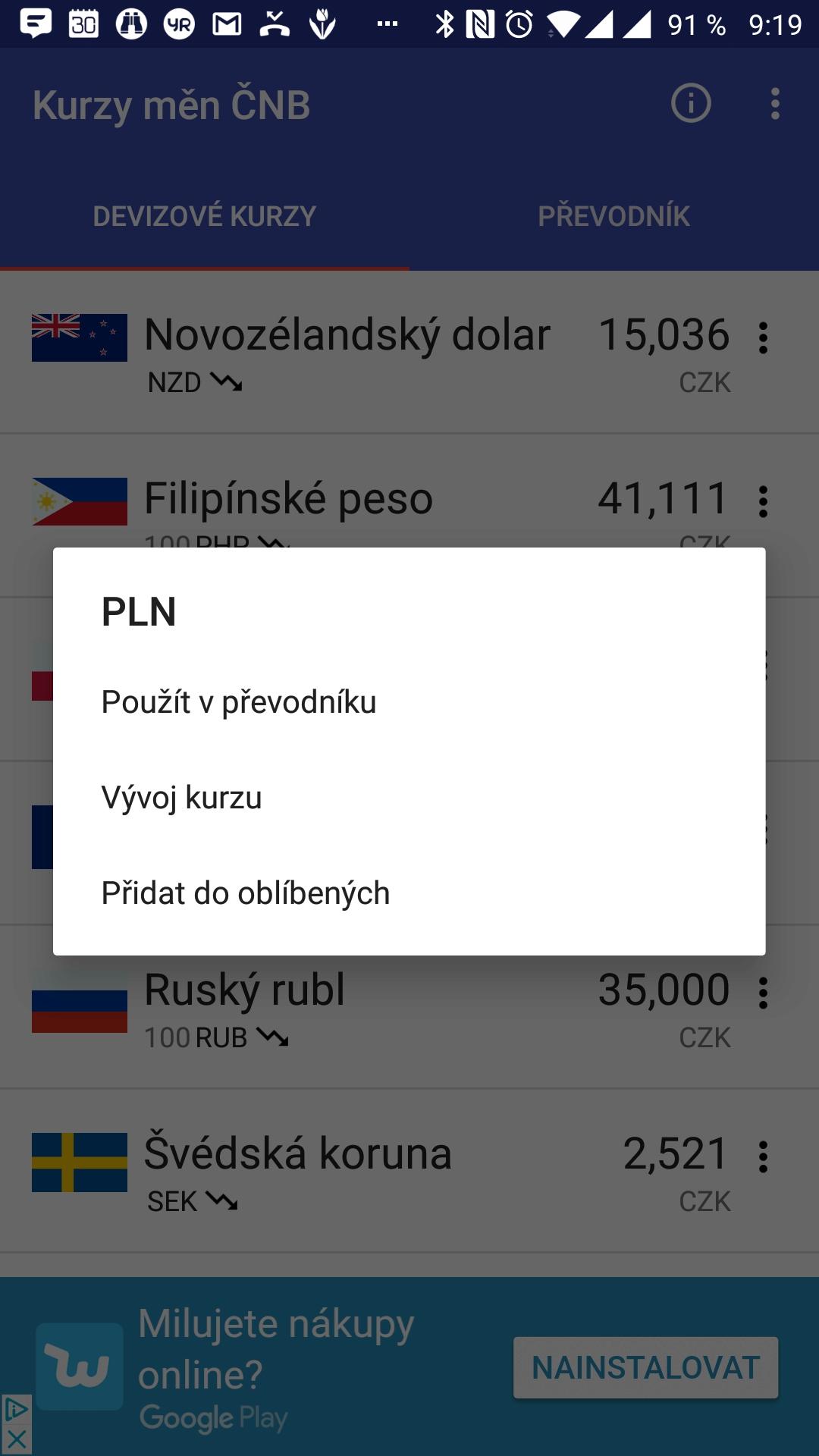Open the info icon in app bar

[x=691, y=104]
